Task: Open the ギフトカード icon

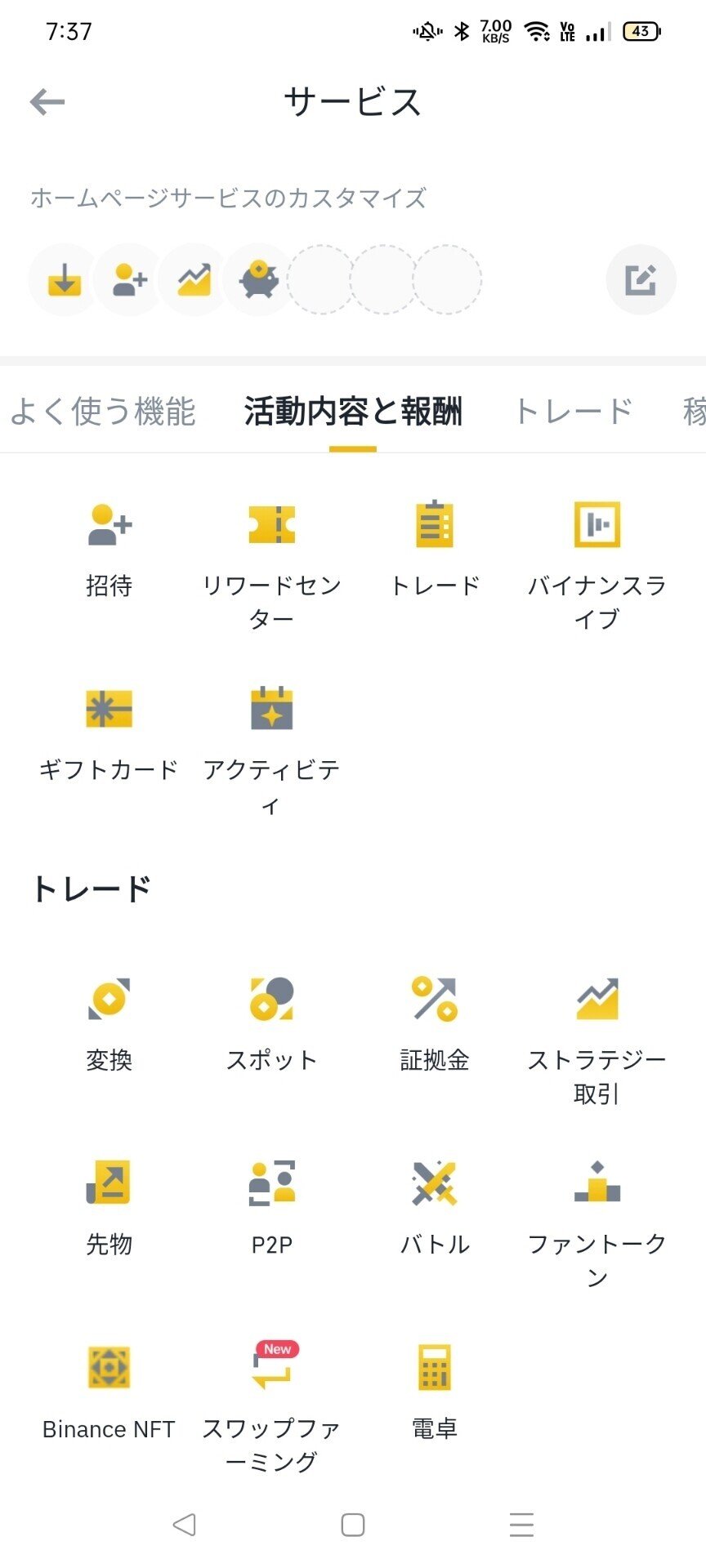Action: click(x=109, y=710)
